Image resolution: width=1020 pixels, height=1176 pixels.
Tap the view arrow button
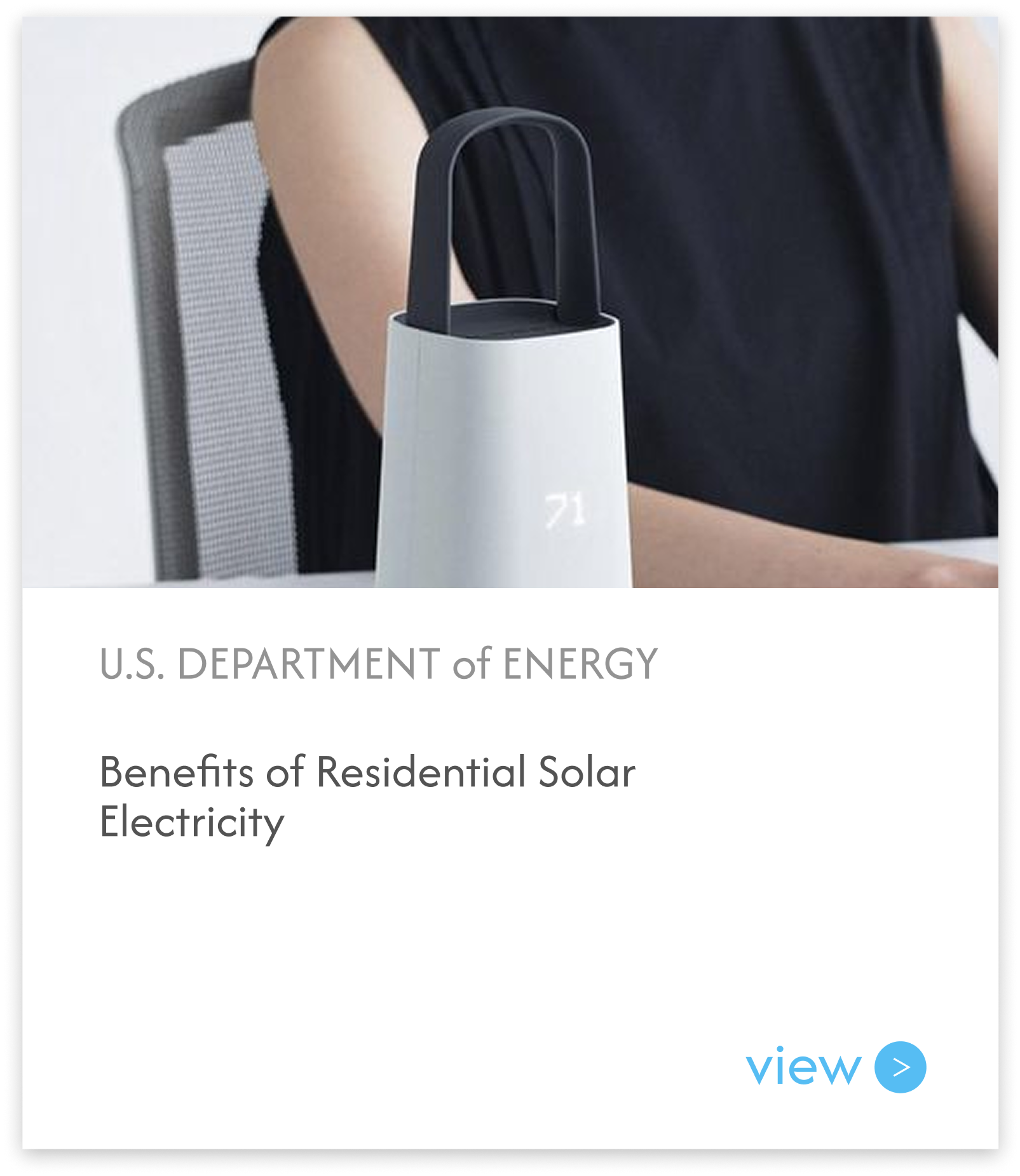coord(899,1067)
